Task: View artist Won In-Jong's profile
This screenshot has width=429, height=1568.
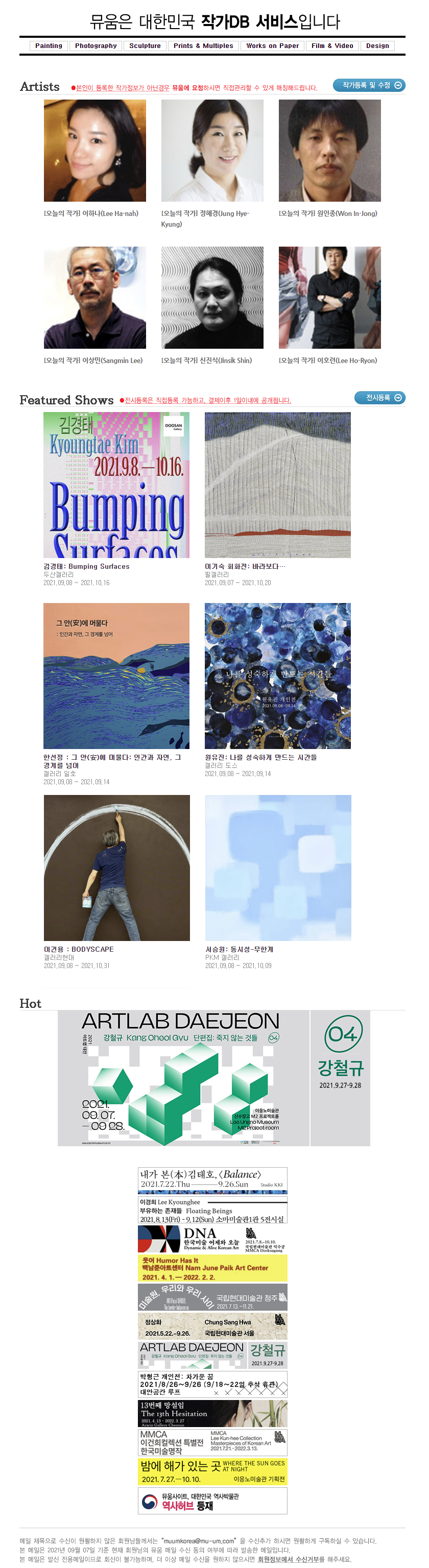Action: tap(329, 150)
